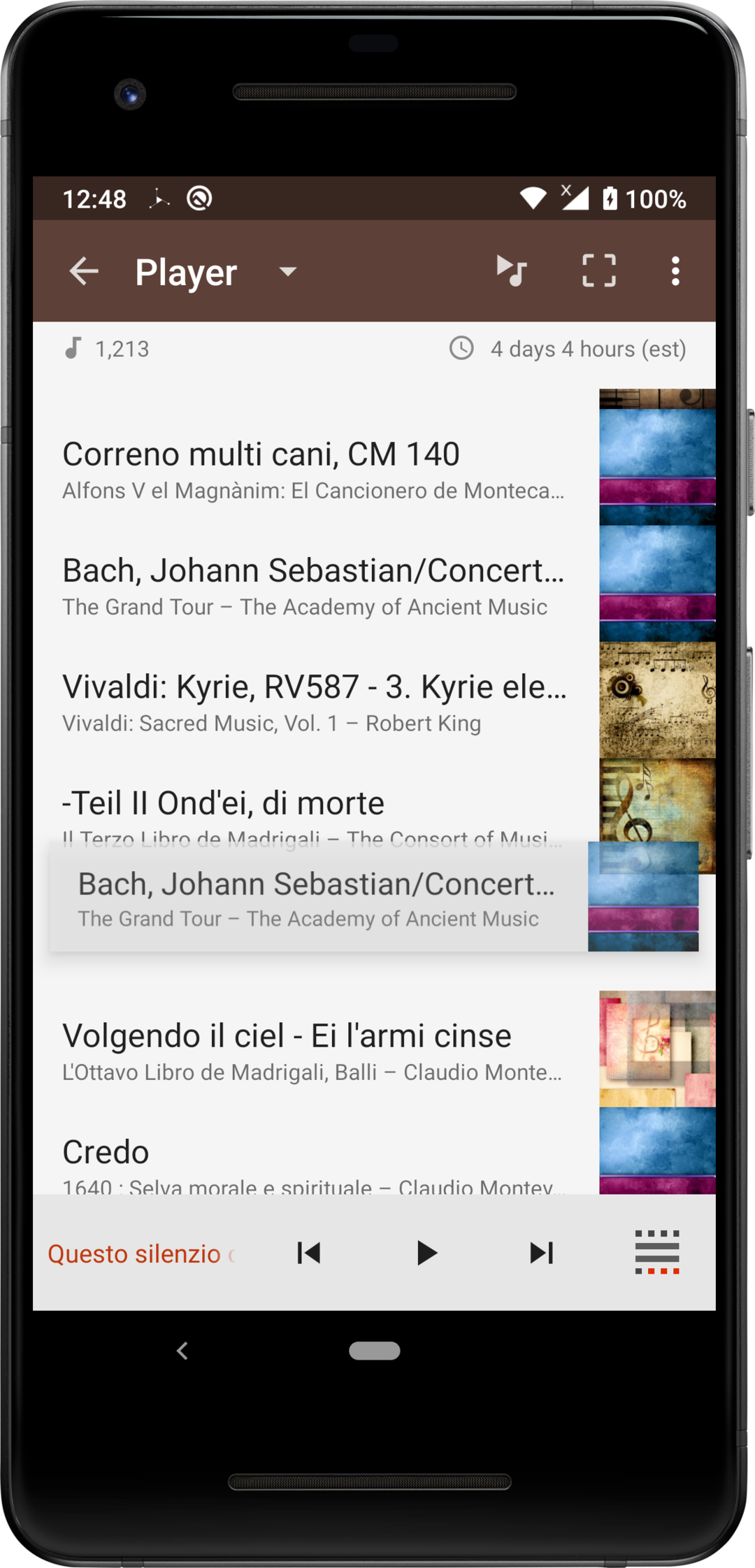The image size is (755, 1568).
Task: Start playback with the play button
Action: [x=426, y=1253]
